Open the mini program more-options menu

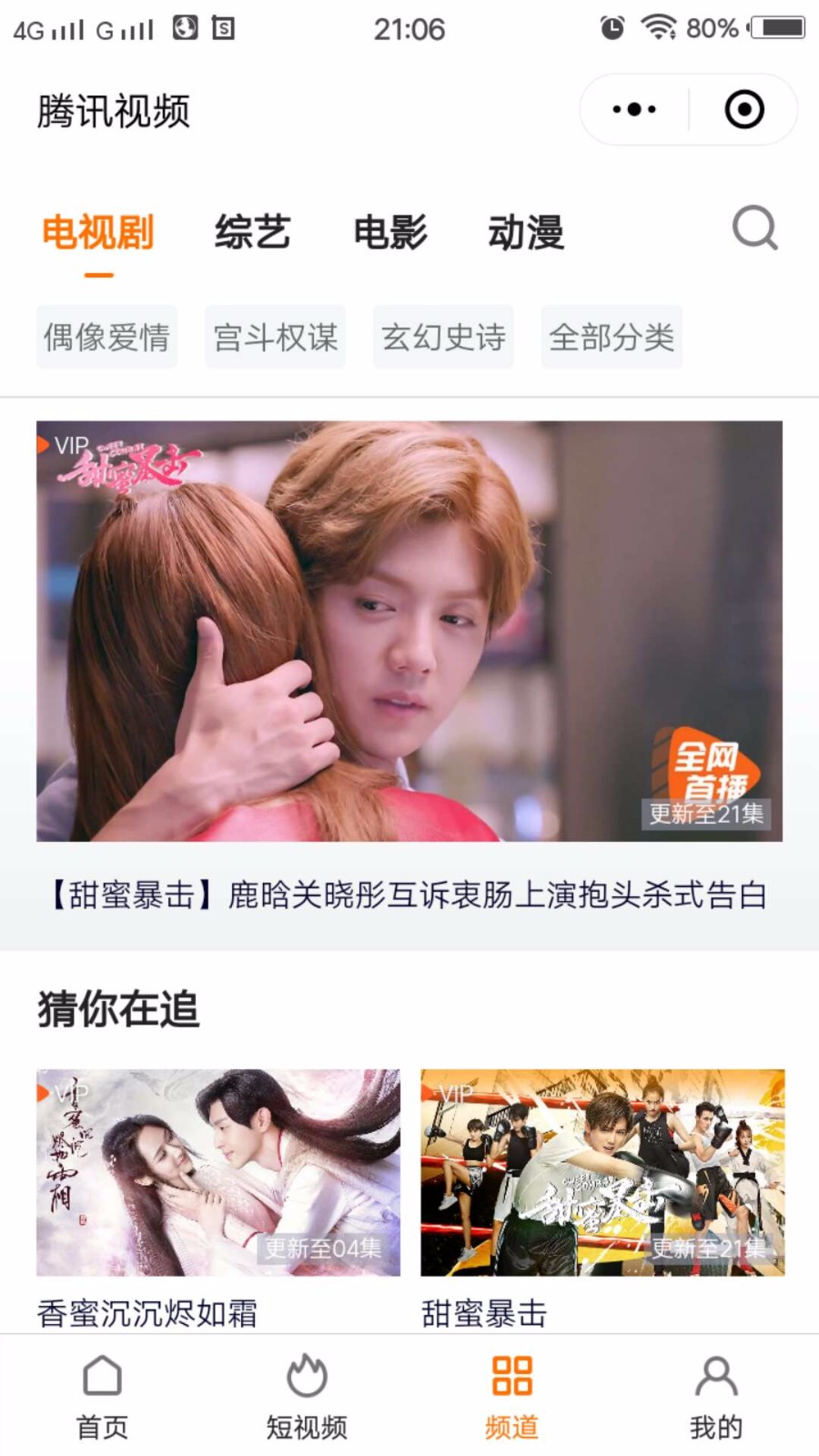coord(634,110)
